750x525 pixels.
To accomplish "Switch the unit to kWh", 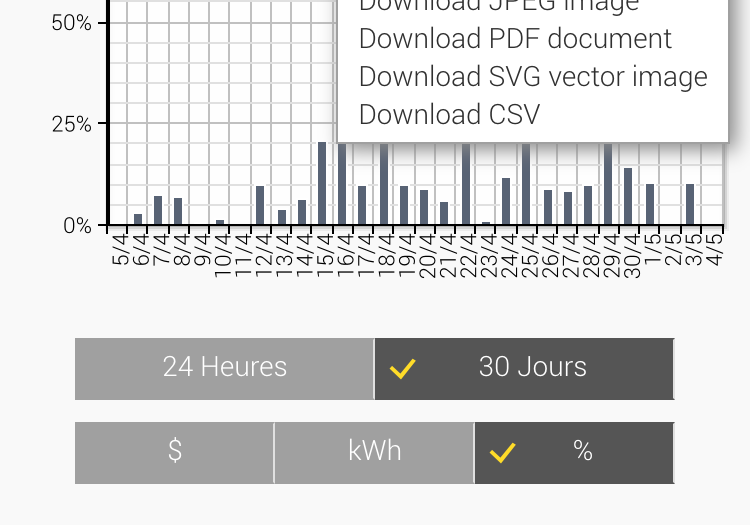I will pyautogui.click(x=374, y=452).
